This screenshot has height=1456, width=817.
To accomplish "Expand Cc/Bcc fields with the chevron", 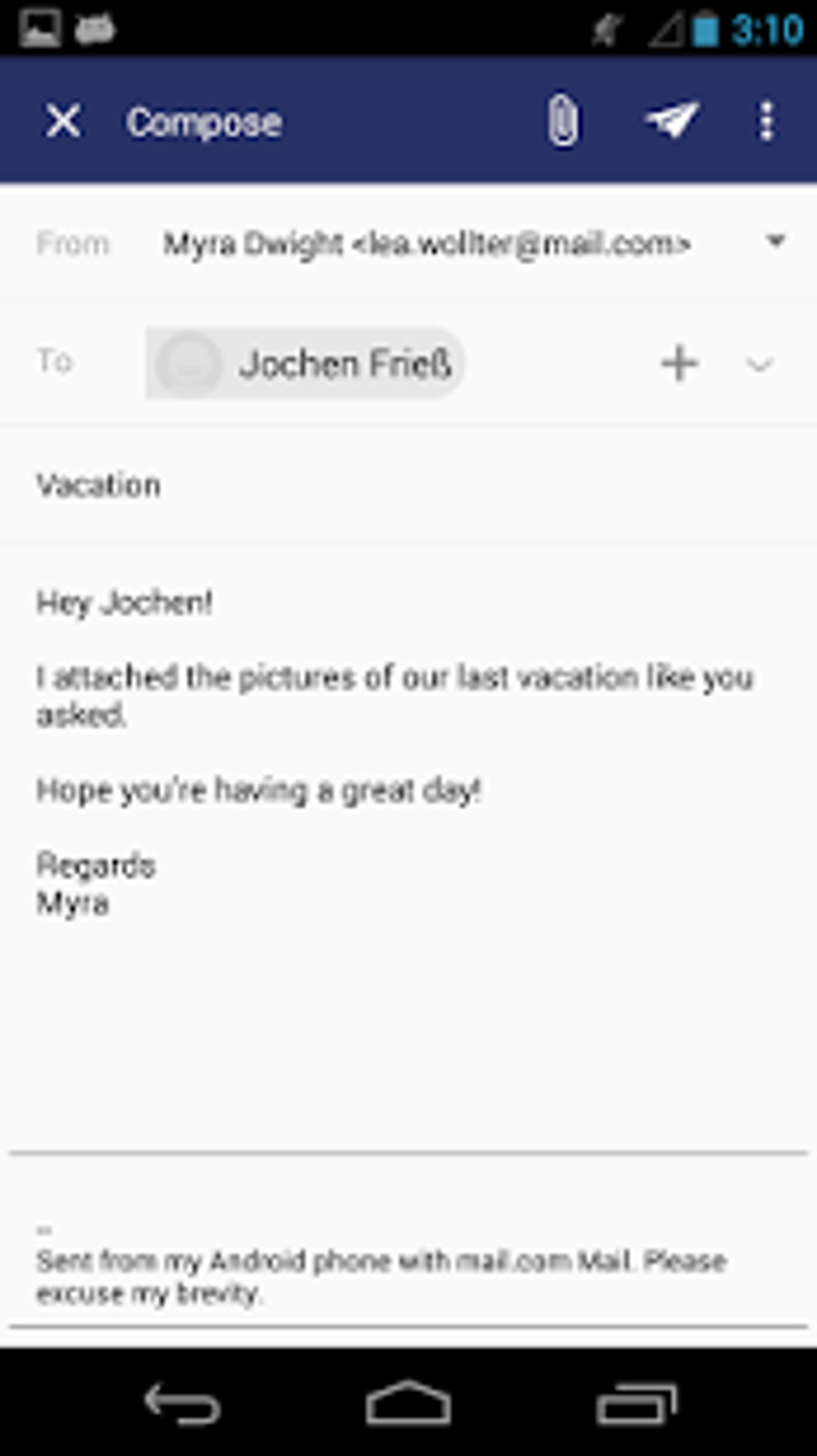I will point(757,365).
